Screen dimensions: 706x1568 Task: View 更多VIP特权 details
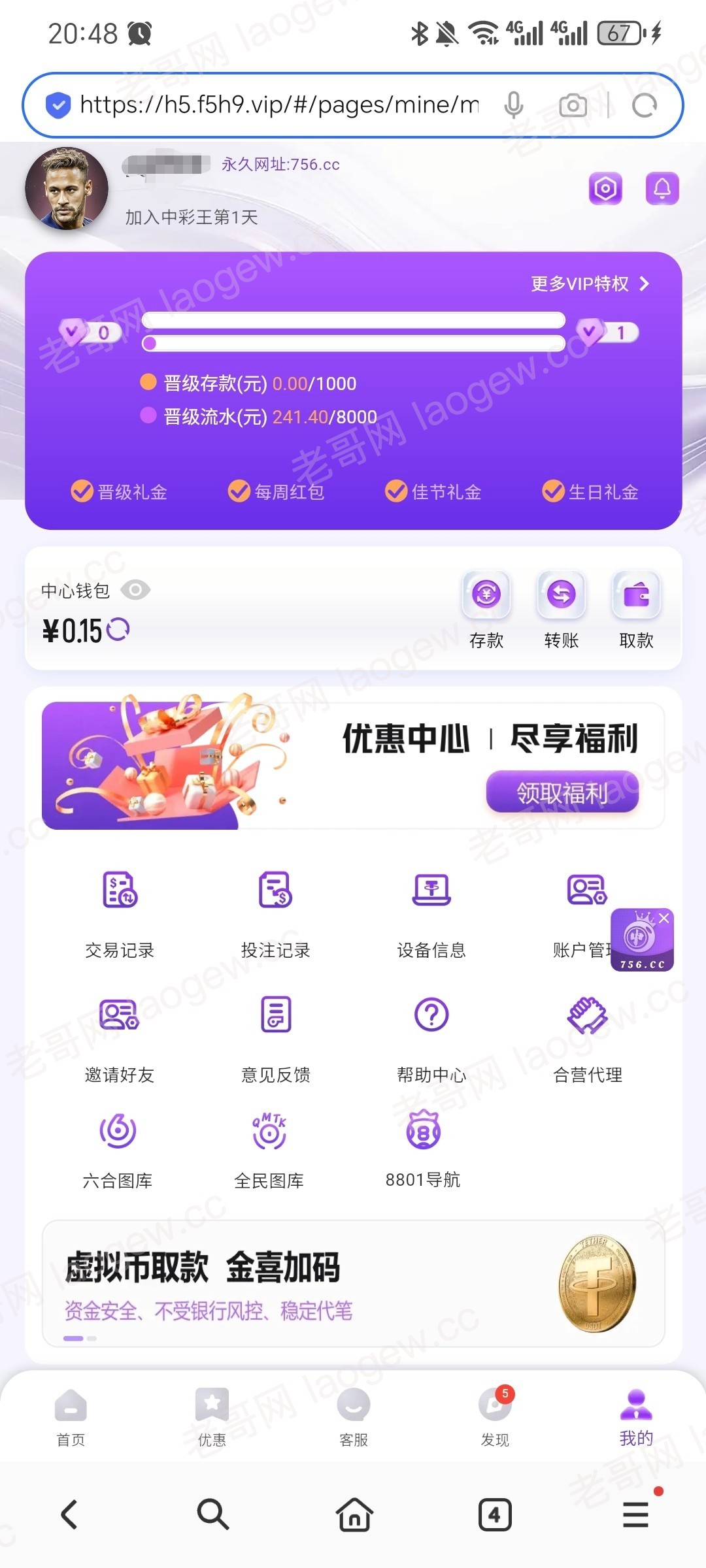tap(590, 284)
